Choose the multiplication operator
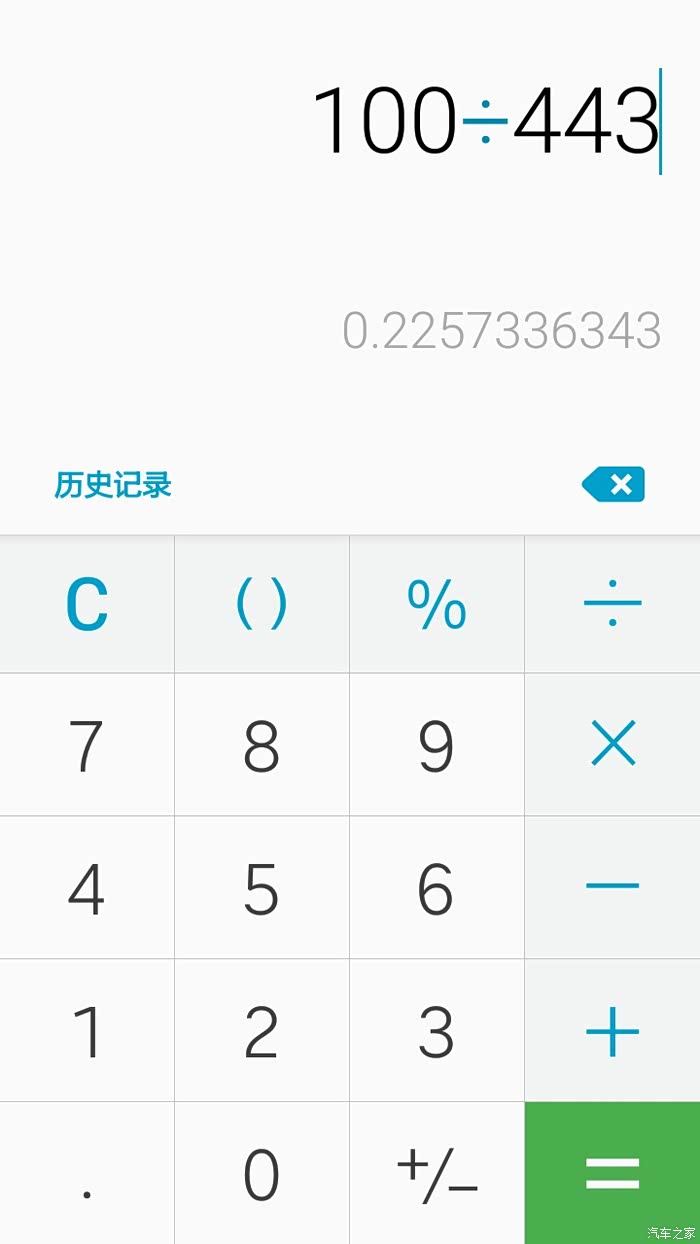This screenshot has height=1244, width=700. (612, 745)
